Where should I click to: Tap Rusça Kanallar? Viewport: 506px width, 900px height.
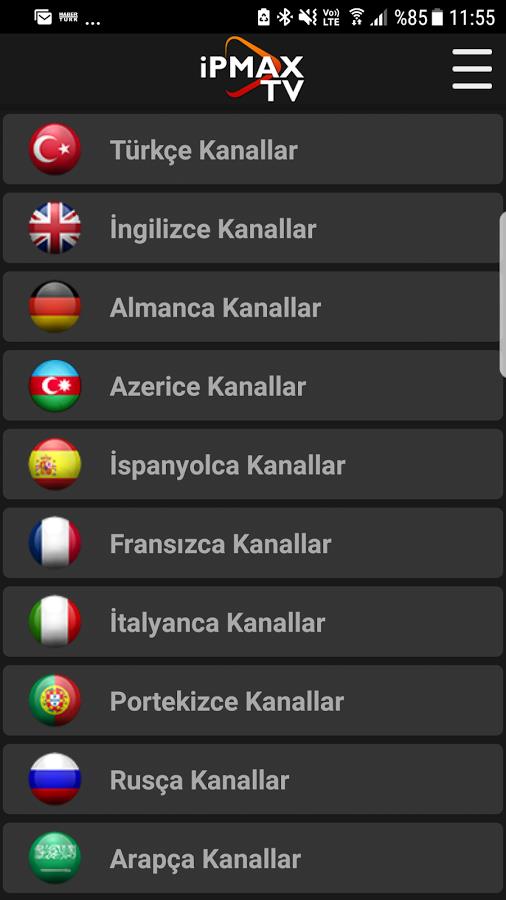pyautogui.click(x=253, y=779)
